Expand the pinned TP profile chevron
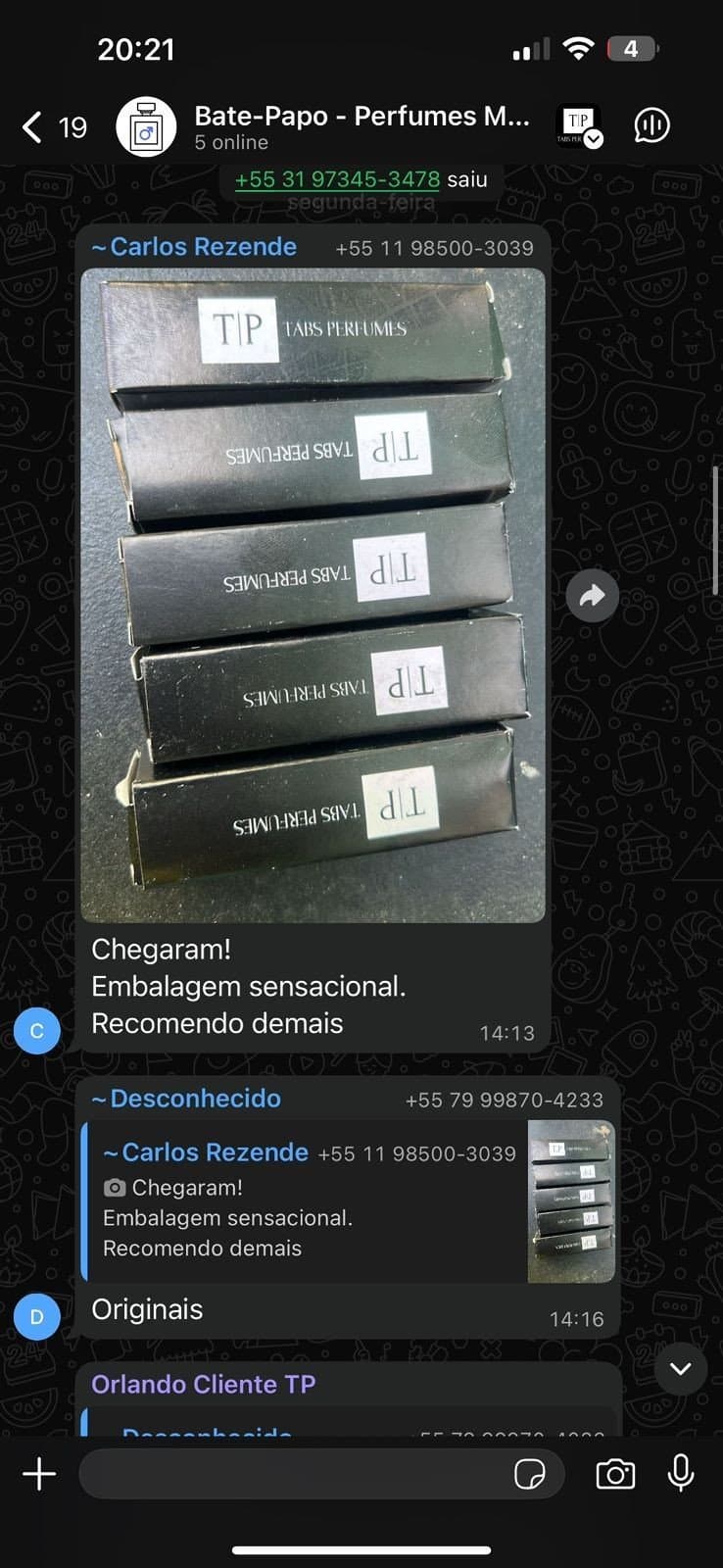 pos(592,137)
